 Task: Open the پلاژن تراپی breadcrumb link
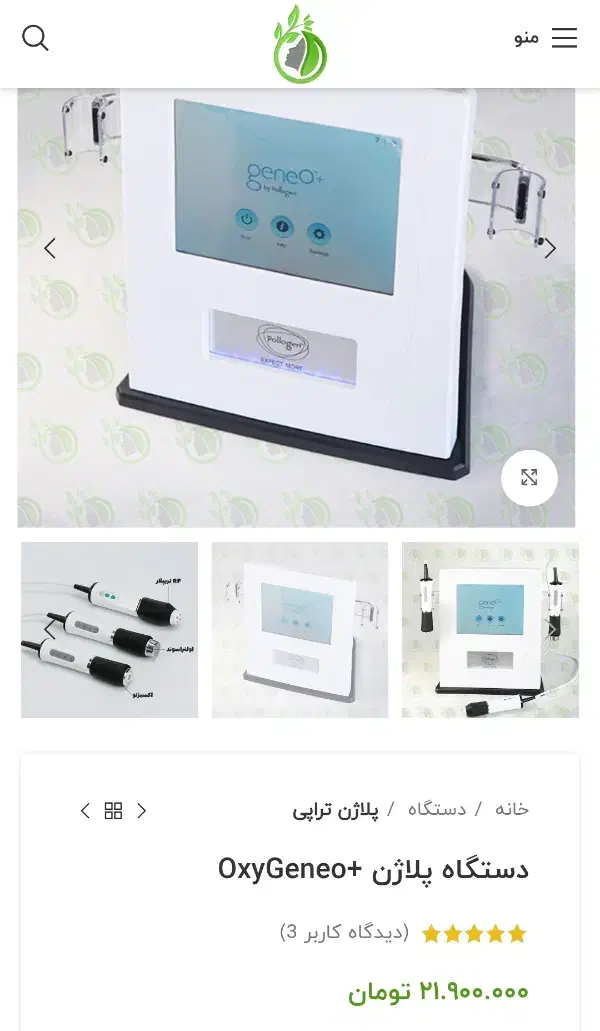coord(335,810)
